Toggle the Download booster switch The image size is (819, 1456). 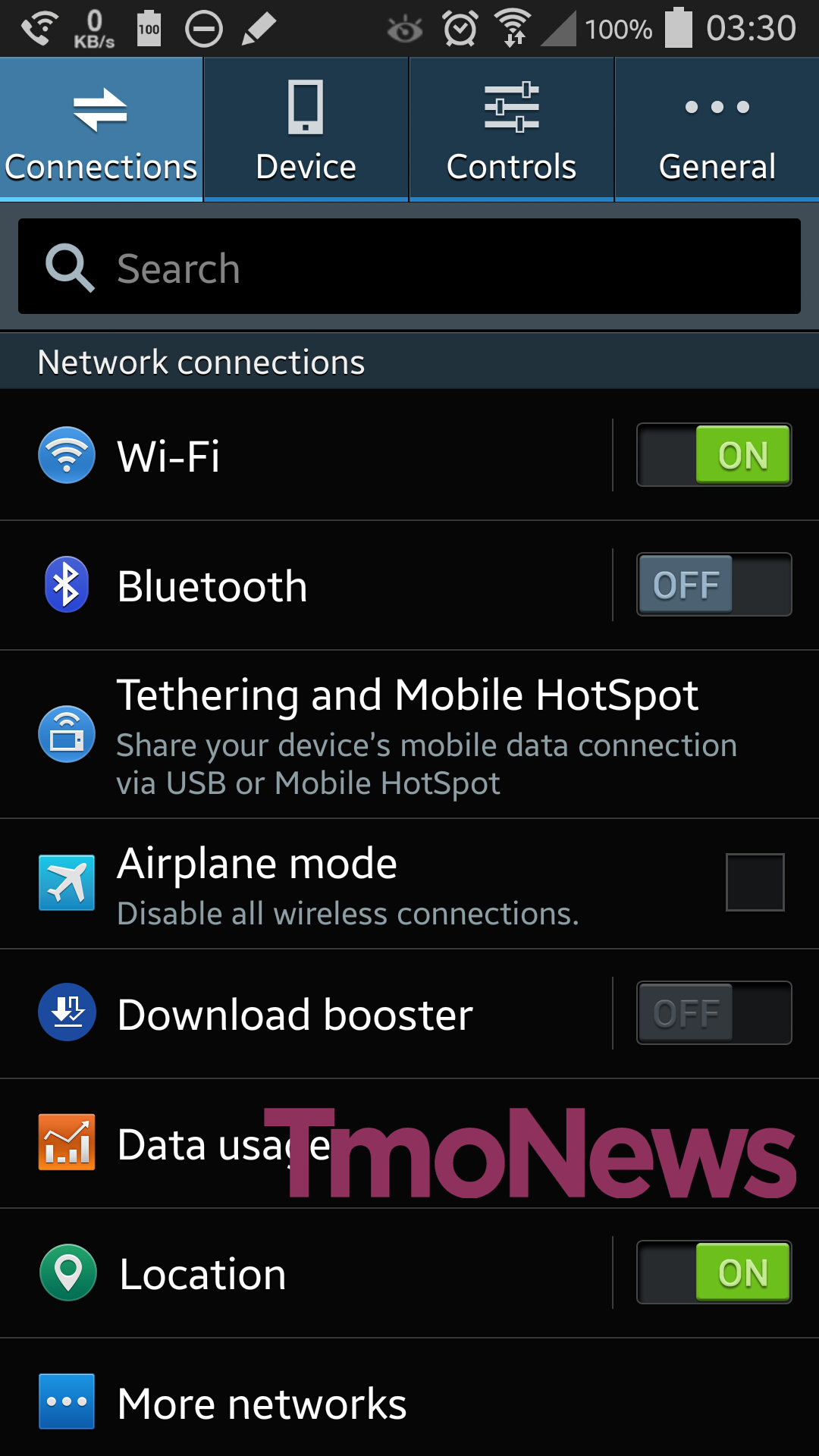tap(714, 1013)
